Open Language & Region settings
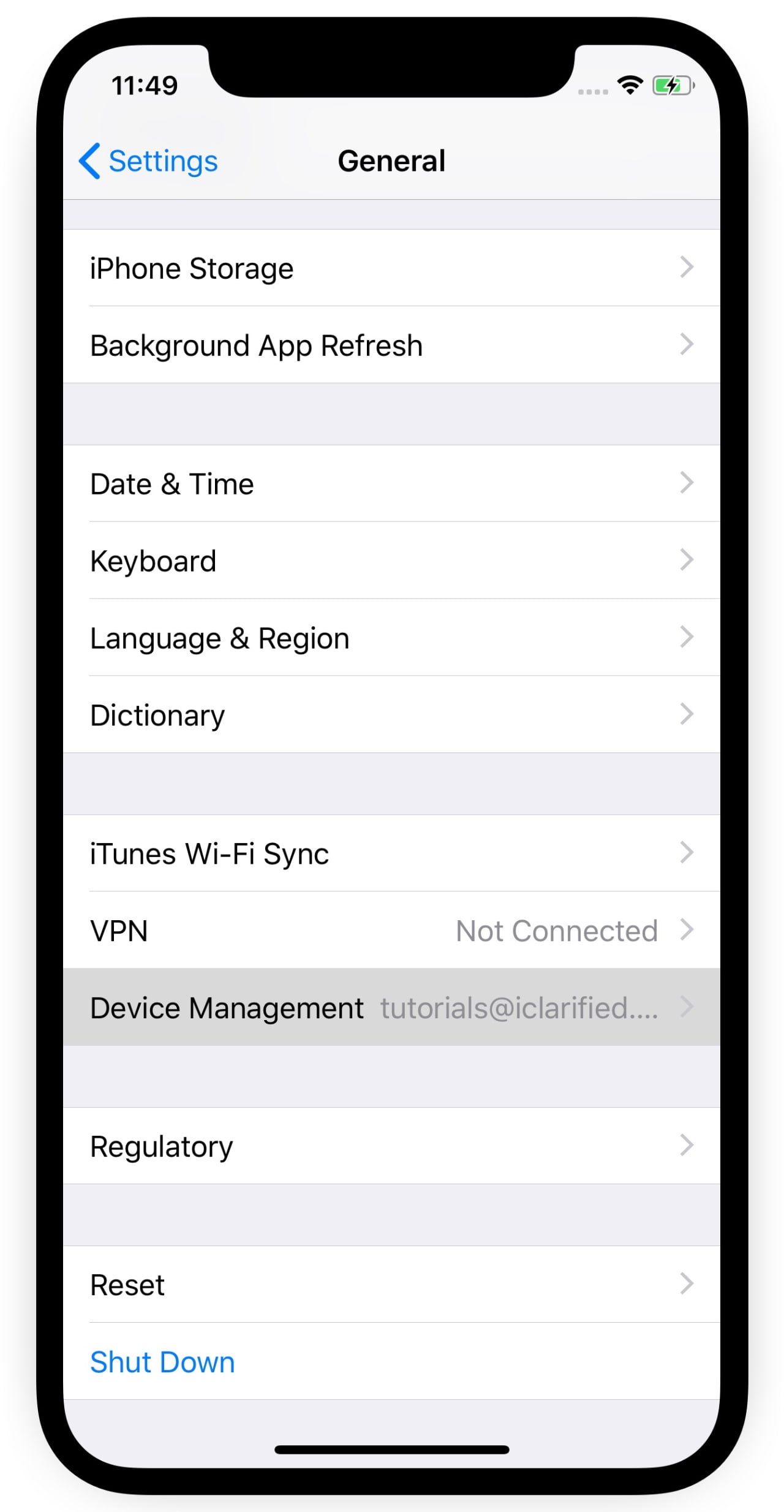Viewport: 784px width, 1512px height. point(392,637)
